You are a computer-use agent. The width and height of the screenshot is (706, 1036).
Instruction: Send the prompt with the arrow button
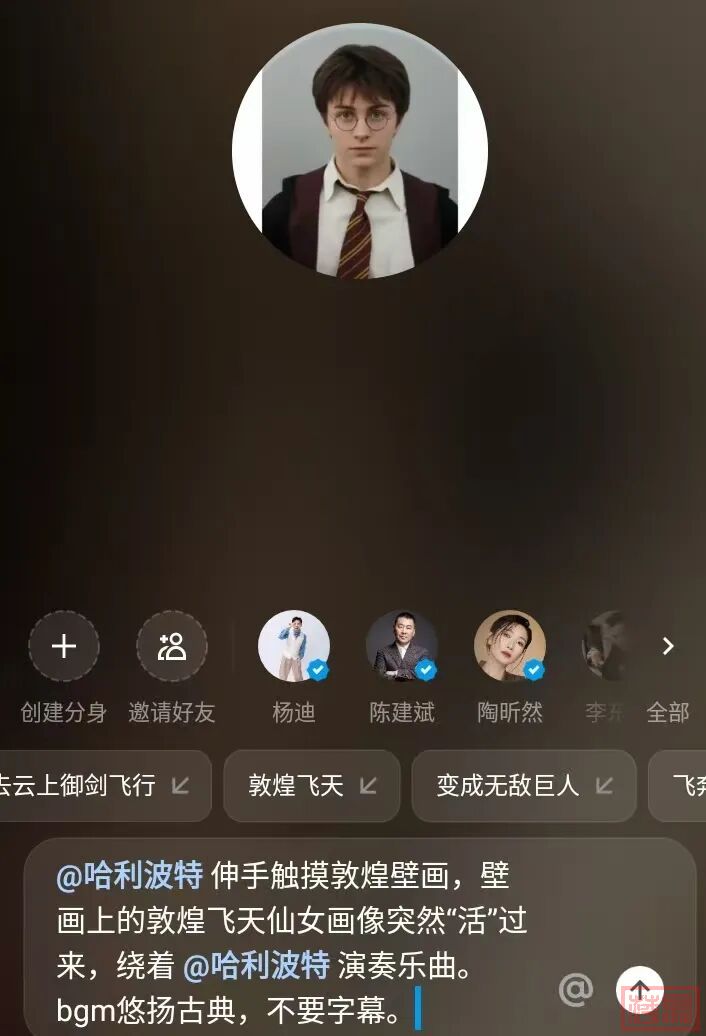tap(639, 988)
